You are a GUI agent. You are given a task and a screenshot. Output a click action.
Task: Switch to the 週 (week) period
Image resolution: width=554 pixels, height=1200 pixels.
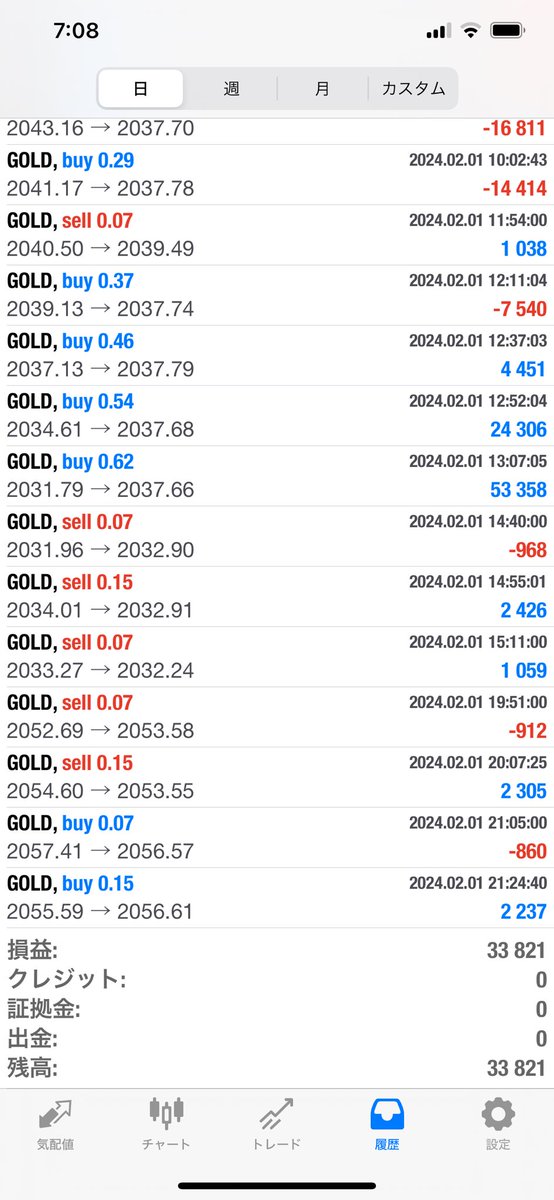231,88
